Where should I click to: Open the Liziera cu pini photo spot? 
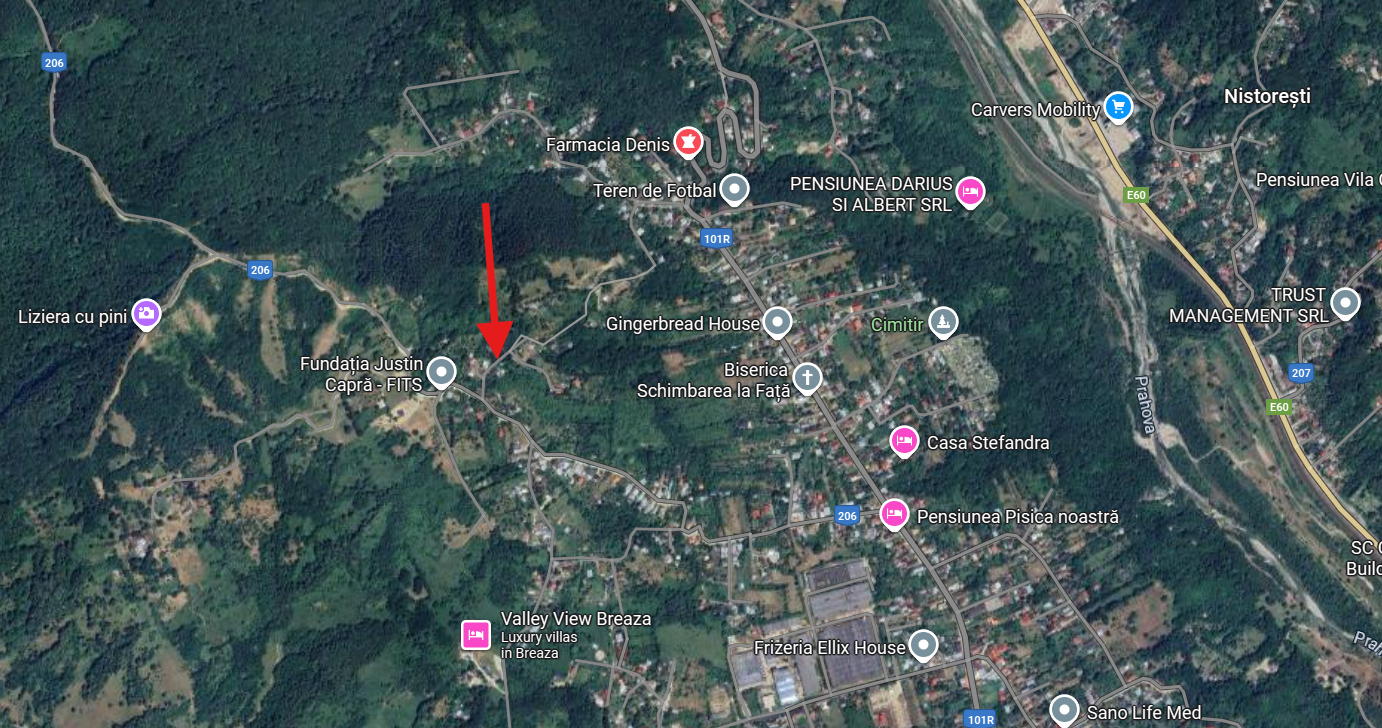[x=146, y=314]
